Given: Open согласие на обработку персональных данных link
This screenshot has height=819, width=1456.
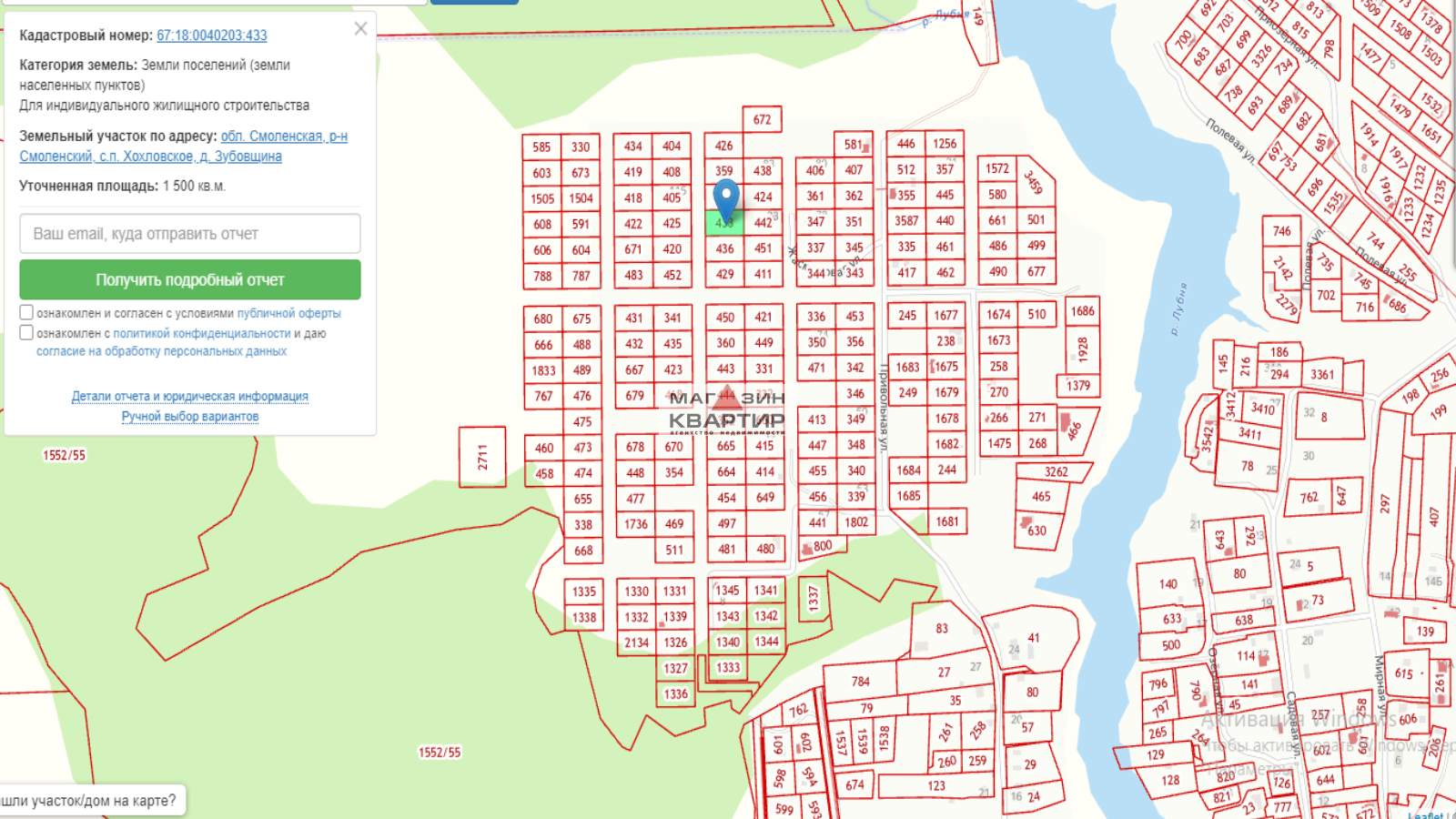Looking at the screenshot, I should (x=161, y=351).
